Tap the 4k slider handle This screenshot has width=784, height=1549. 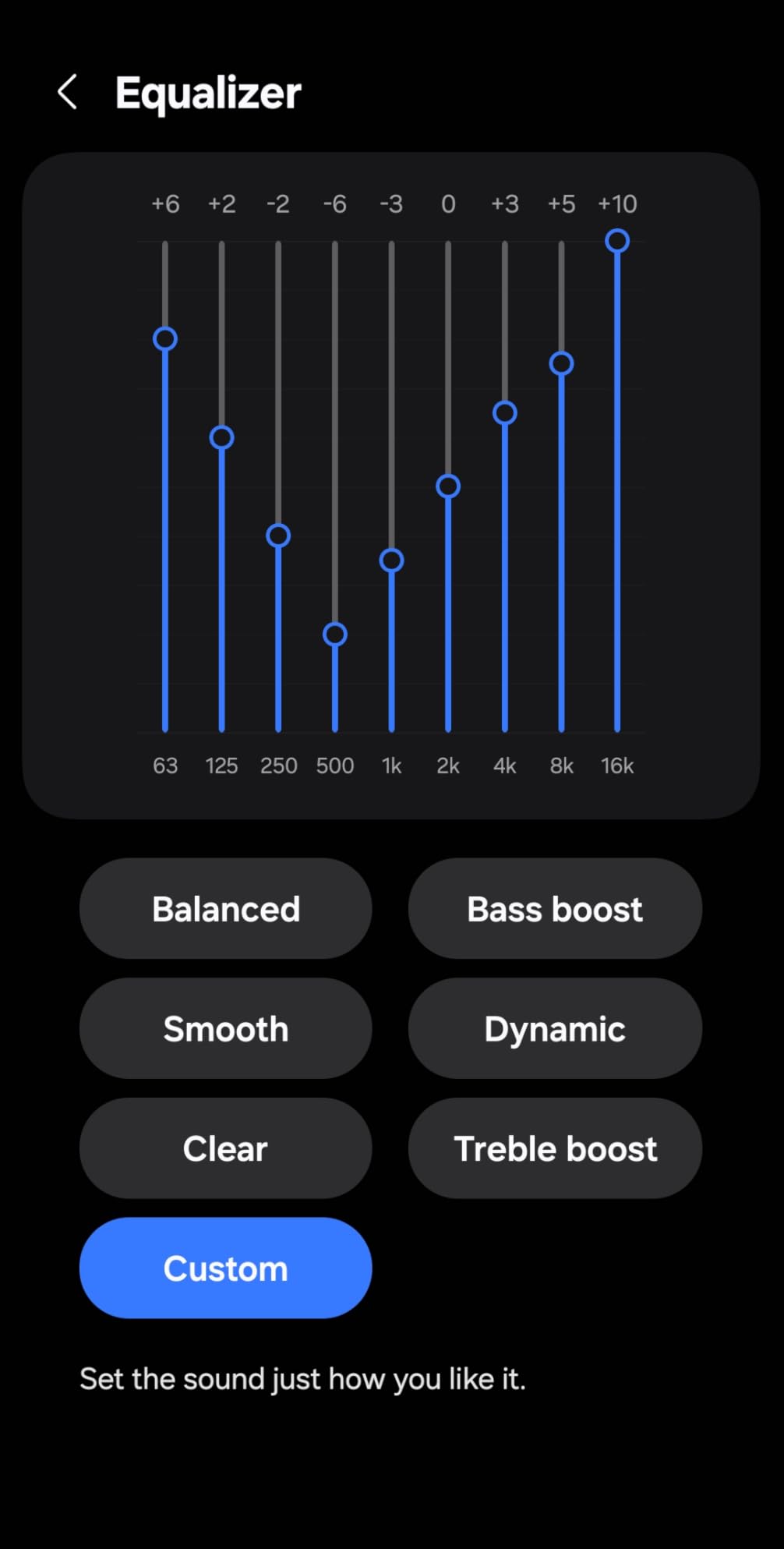505,412
